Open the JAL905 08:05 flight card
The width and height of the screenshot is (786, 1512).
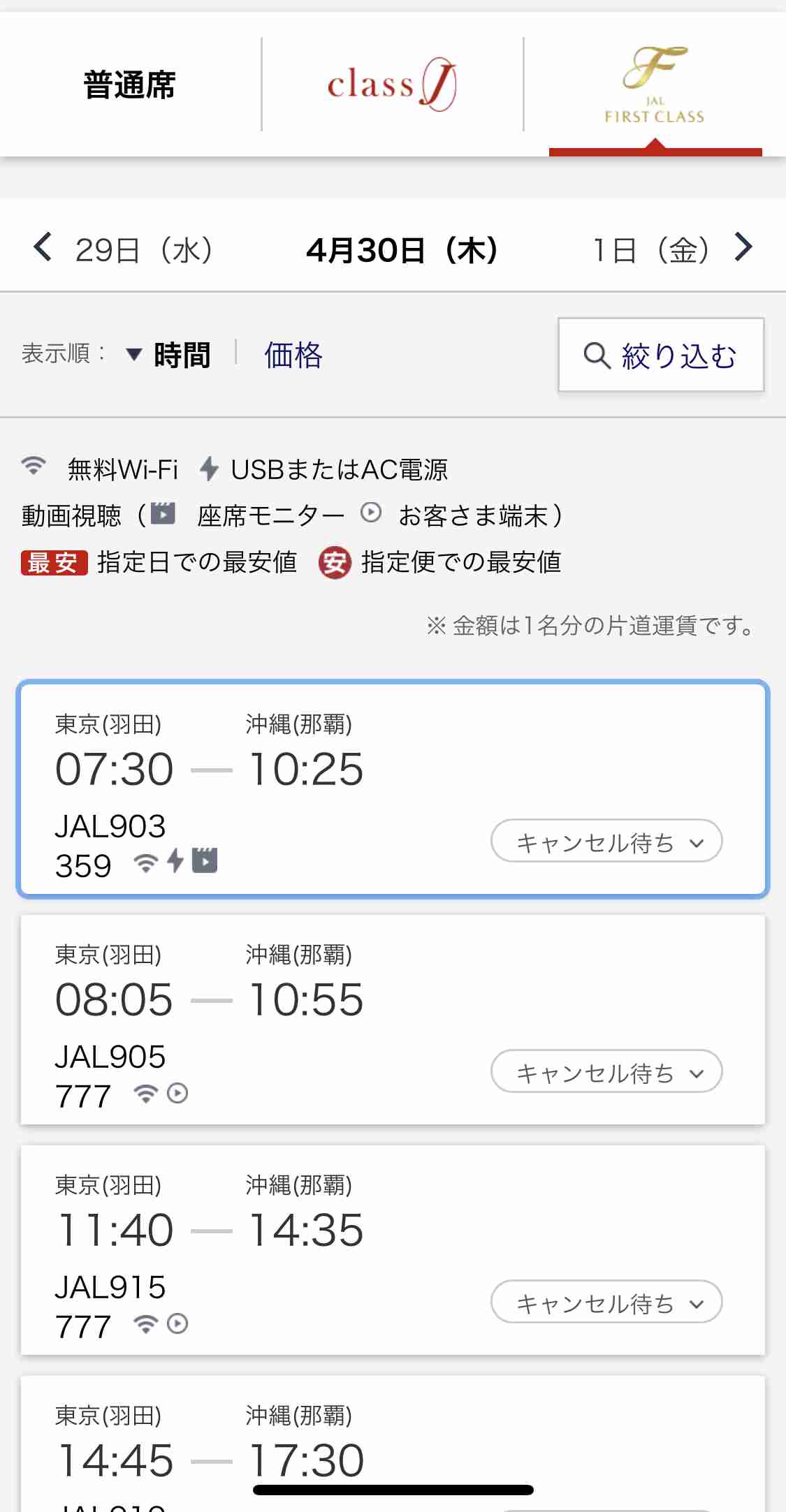click(393, 1020)
